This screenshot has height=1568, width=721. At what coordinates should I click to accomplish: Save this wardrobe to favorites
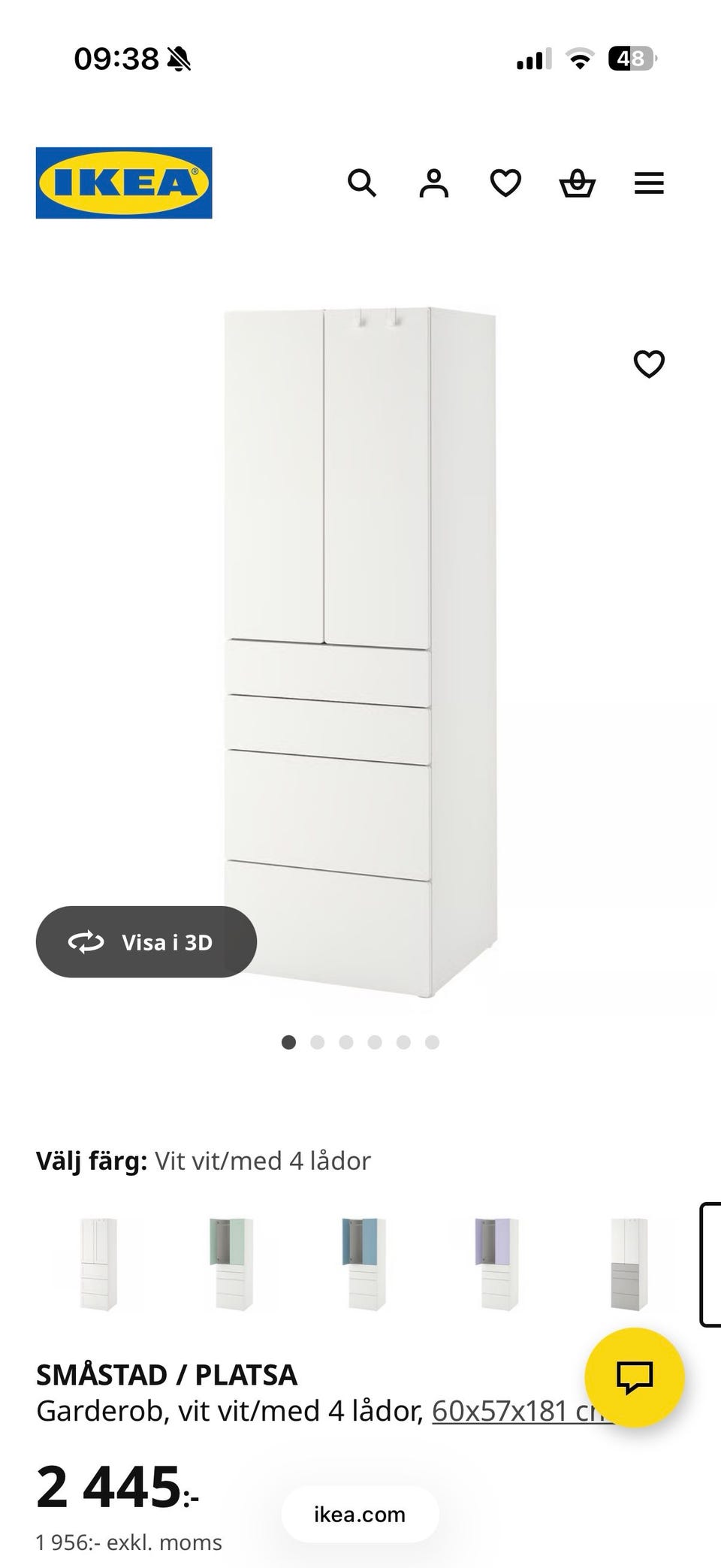click(649, 364)
